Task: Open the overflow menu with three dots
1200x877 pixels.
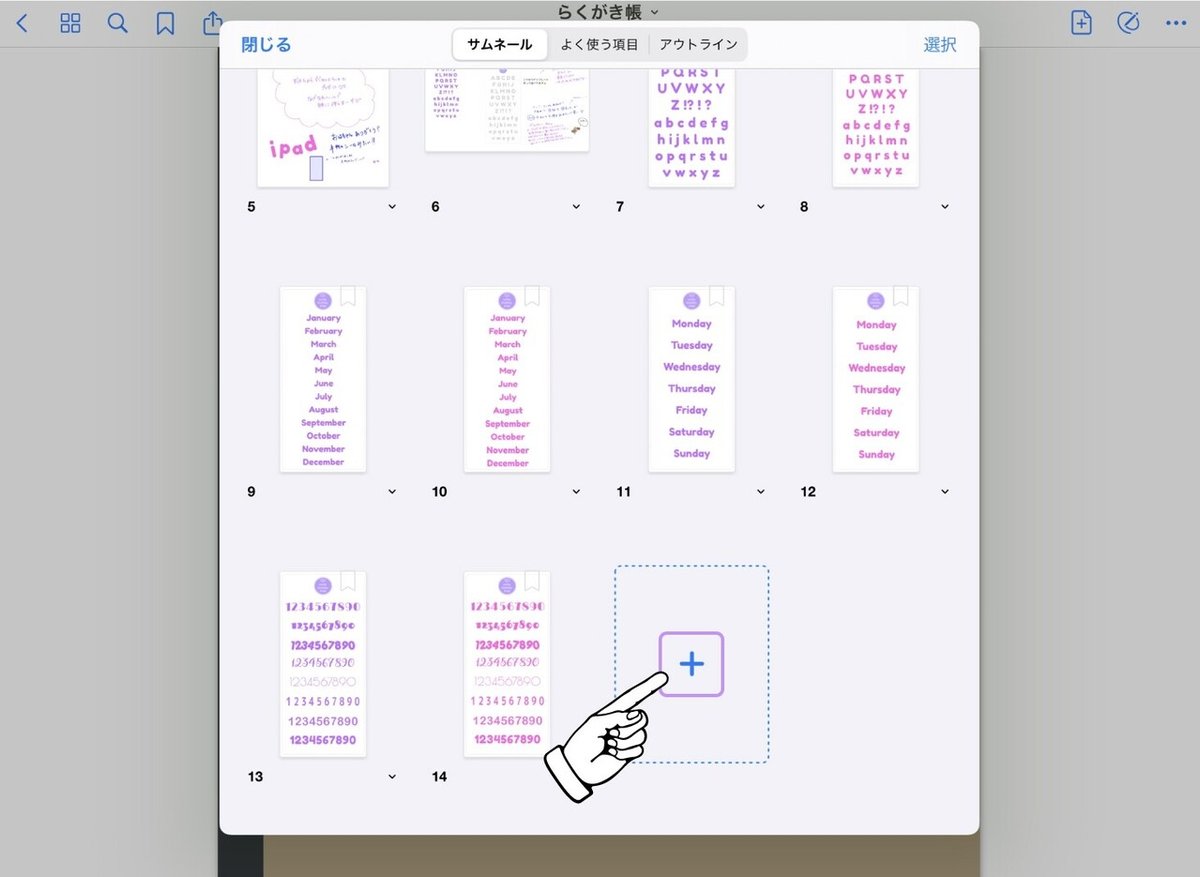Action: tap(1175, 23)
